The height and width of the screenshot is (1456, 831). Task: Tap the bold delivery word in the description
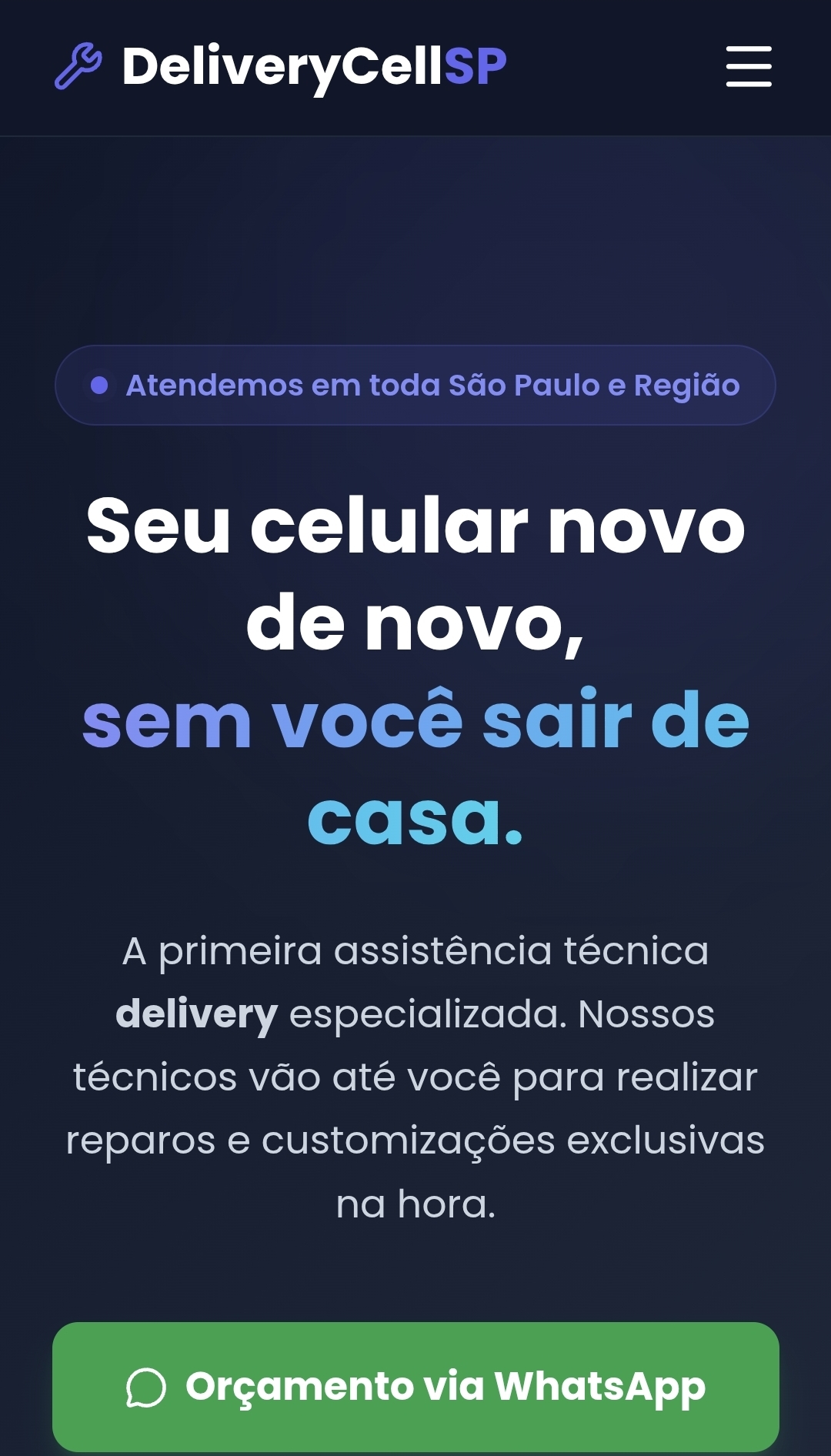197,1014
